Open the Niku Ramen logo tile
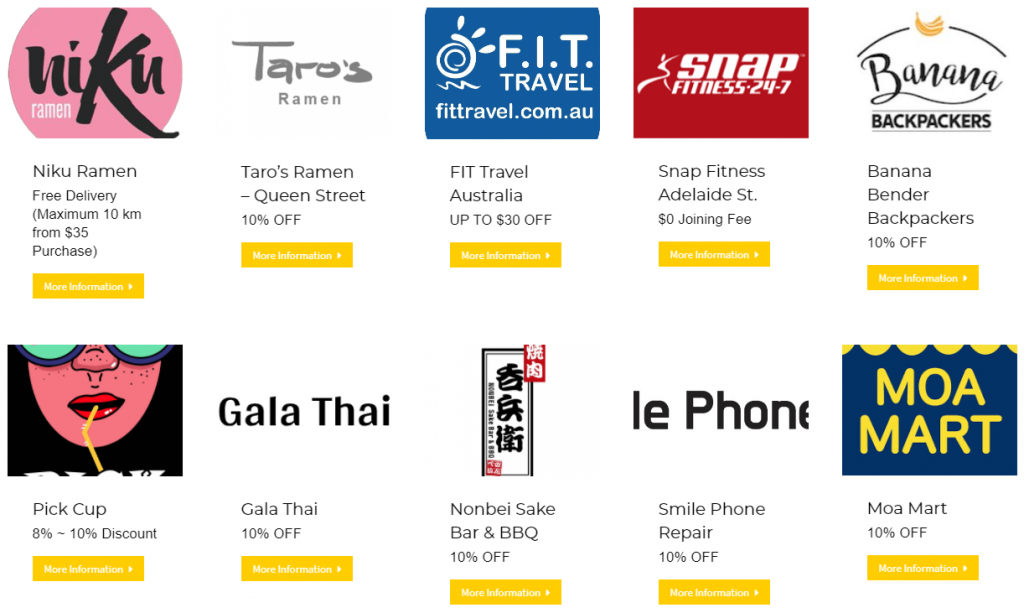This screenshot has width=1024, height=613. tap(95, 73)
